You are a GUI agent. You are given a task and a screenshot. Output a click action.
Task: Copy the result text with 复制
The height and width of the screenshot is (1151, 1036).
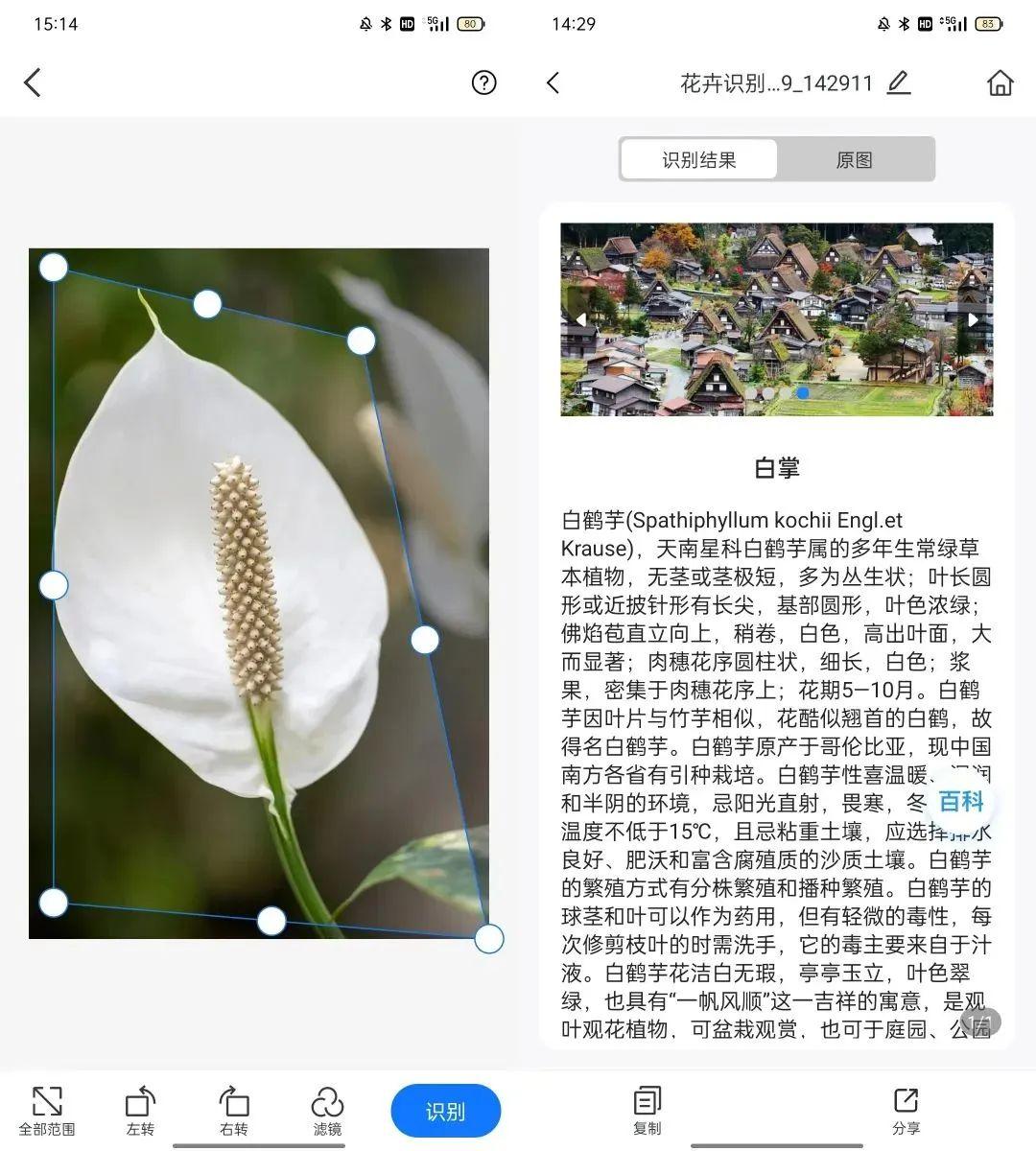tap(647, 1110)
